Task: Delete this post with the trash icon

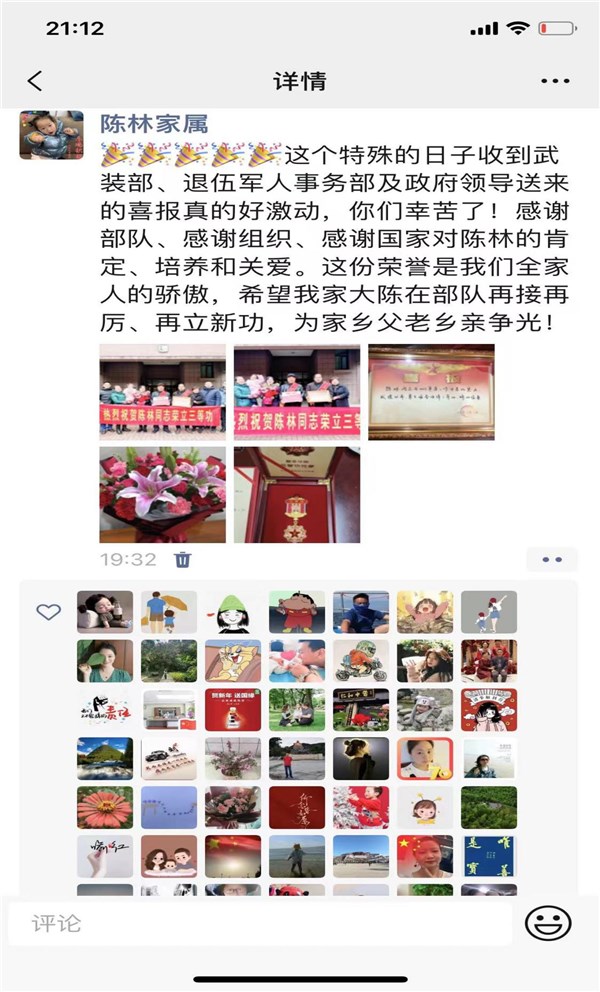Action: (x=183, y=559)
